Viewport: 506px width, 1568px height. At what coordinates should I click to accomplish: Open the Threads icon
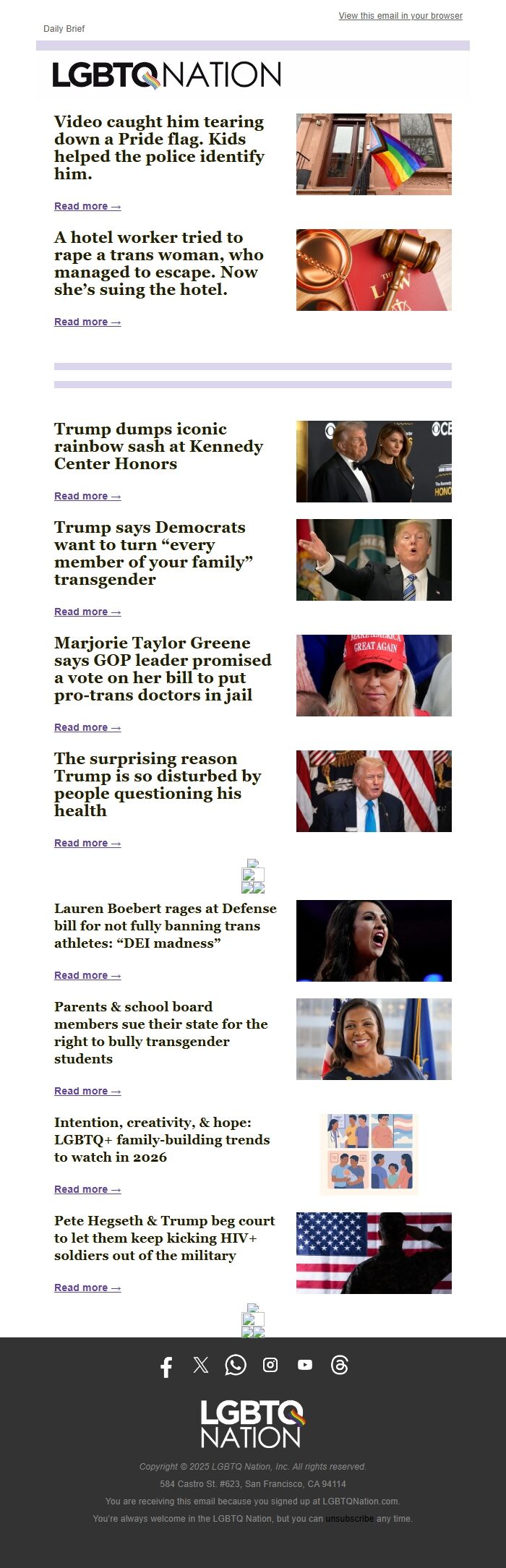[340, 1365]
